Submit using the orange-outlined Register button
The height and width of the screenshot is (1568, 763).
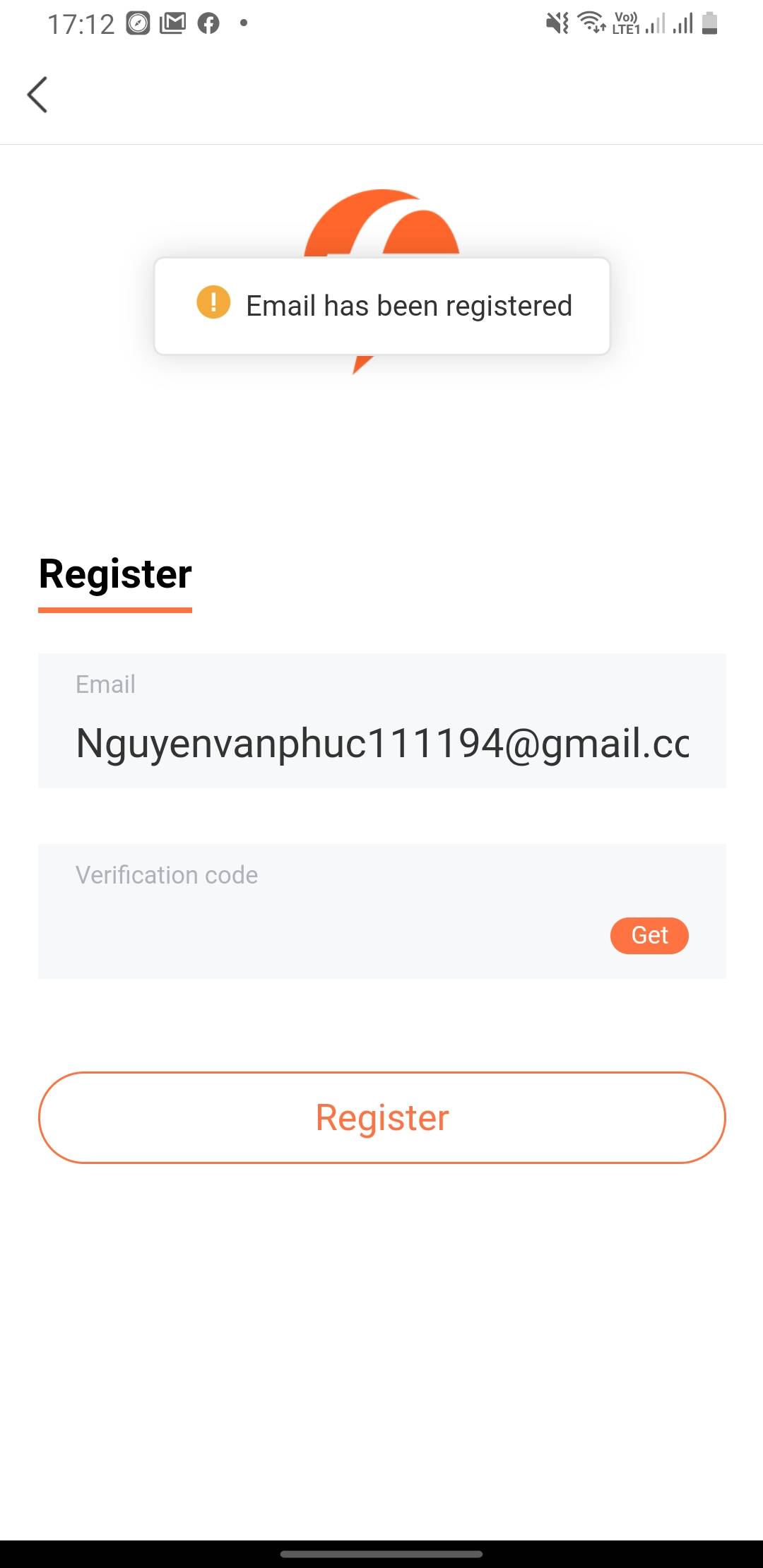381,1117
